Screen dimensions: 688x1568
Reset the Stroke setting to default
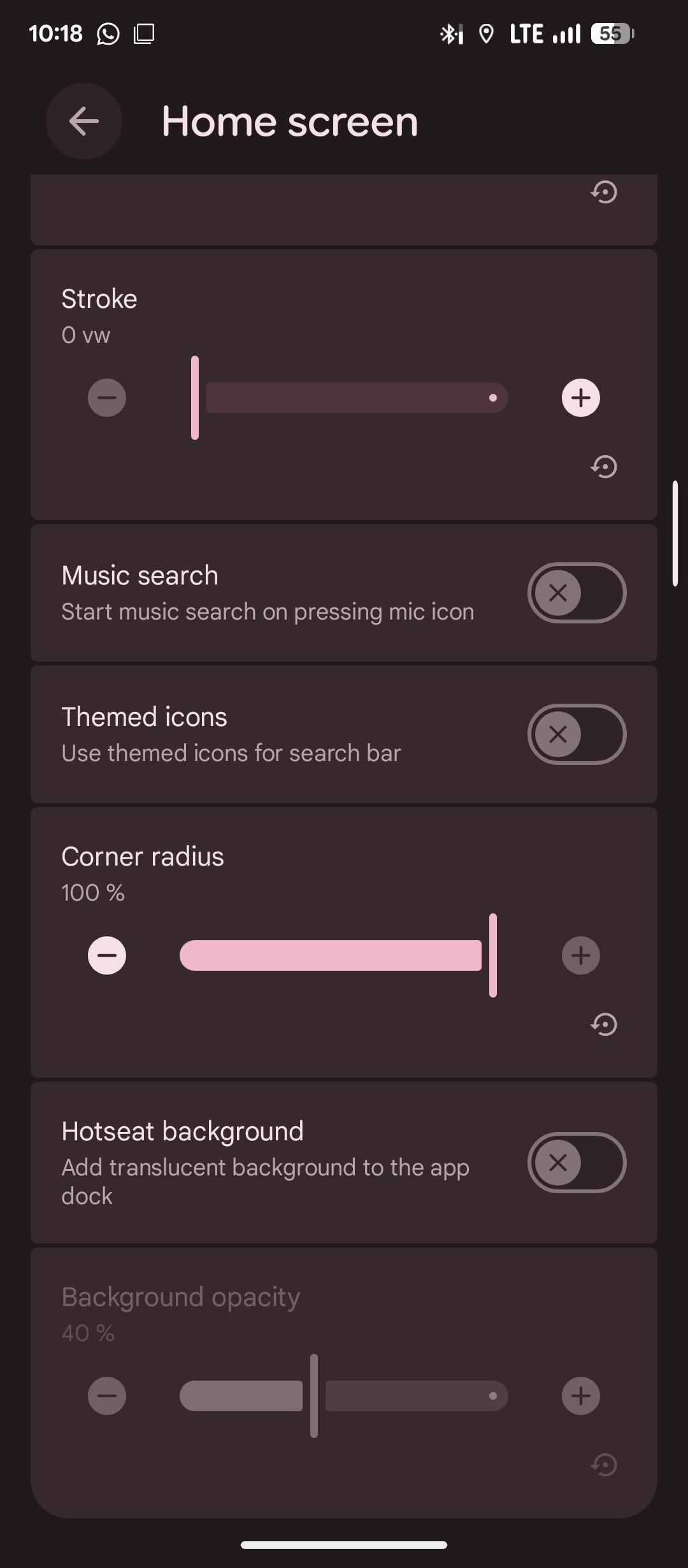tap(604, 467)
